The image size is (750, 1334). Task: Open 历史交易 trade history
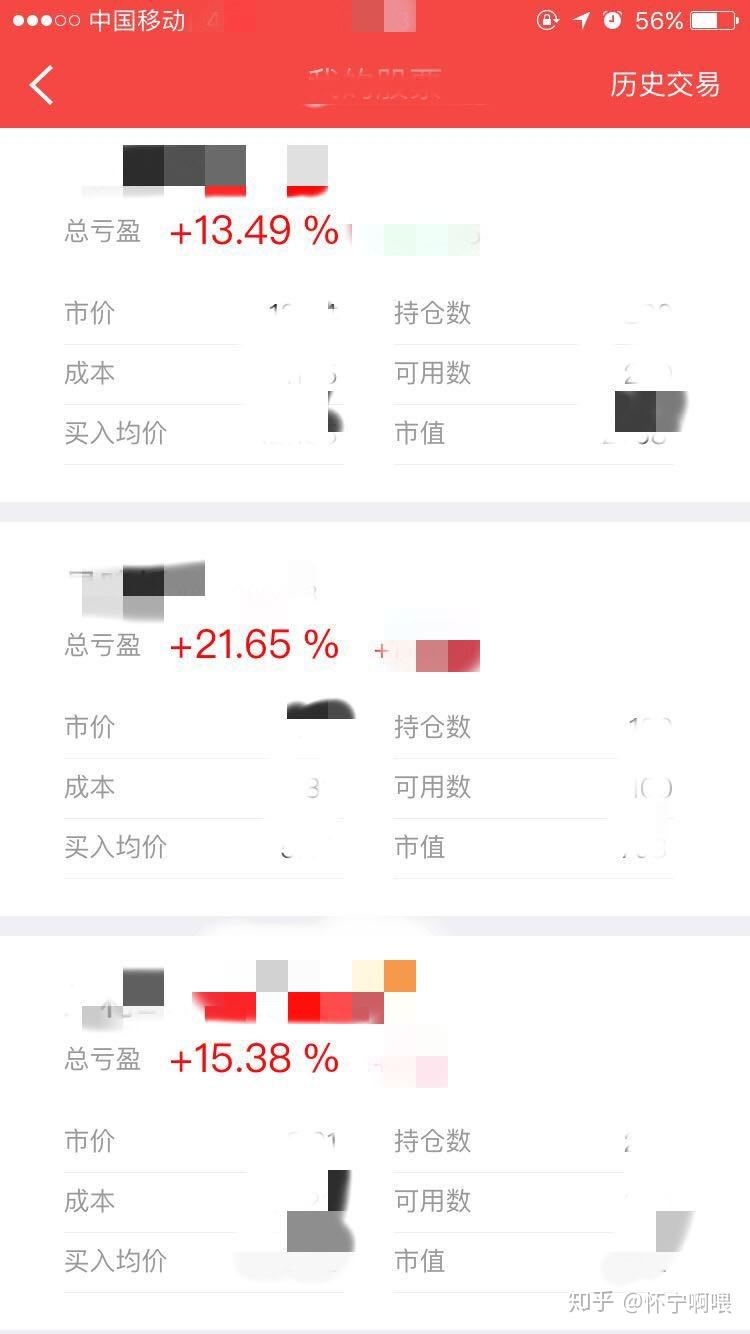(664, 85)
